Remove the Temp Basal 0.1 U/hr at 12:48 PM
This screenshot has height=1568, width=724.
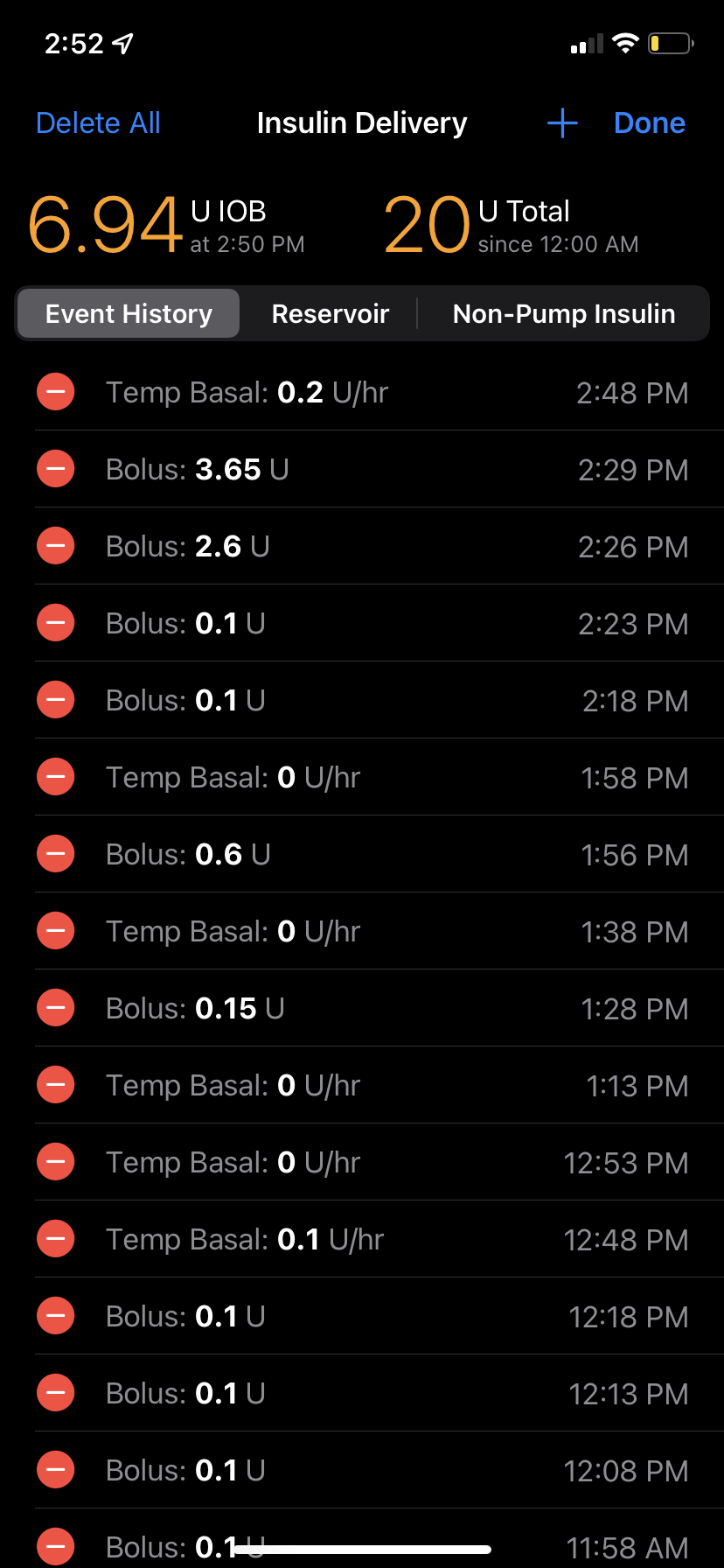tap(55, 1238)
